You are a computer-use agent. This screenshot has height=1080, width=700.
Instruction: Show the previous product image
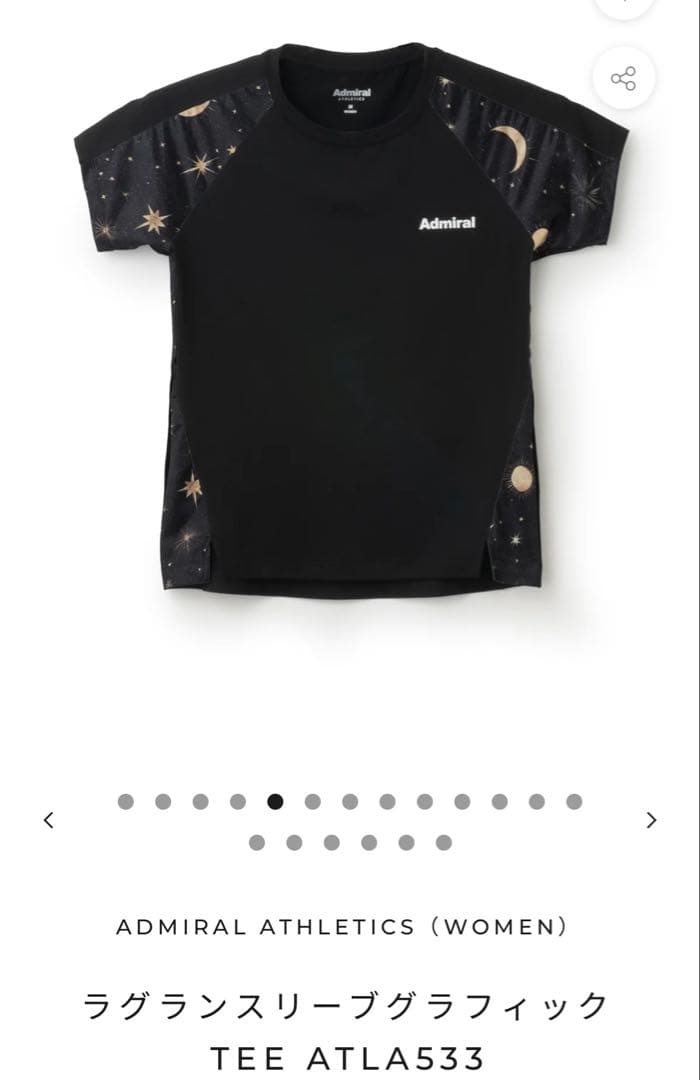click(48, 821)
